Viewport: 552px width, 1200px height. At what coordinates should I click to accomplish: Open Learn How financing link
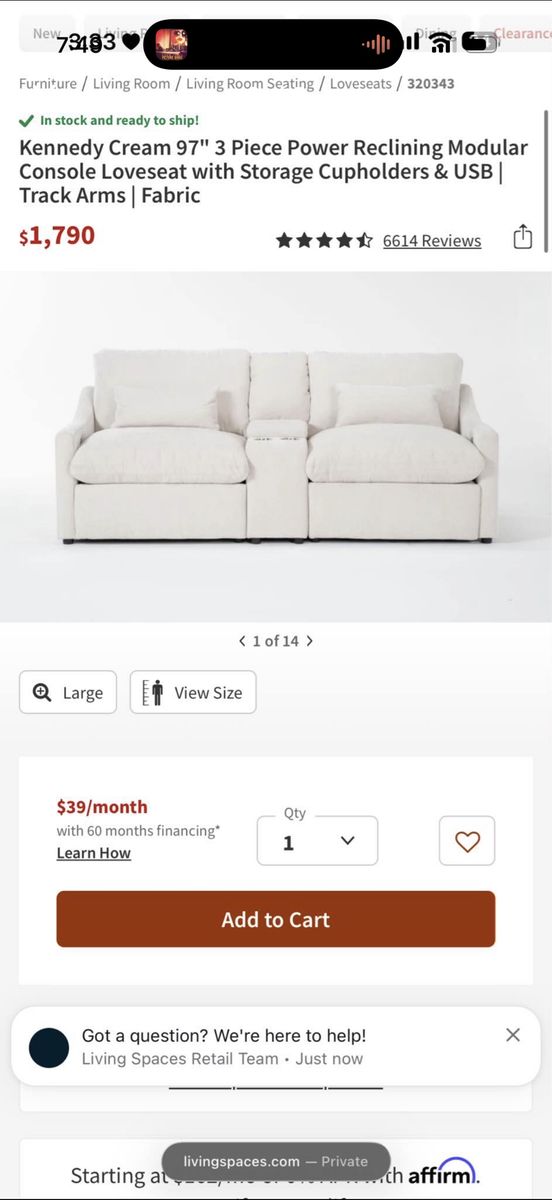click(94, 853)
